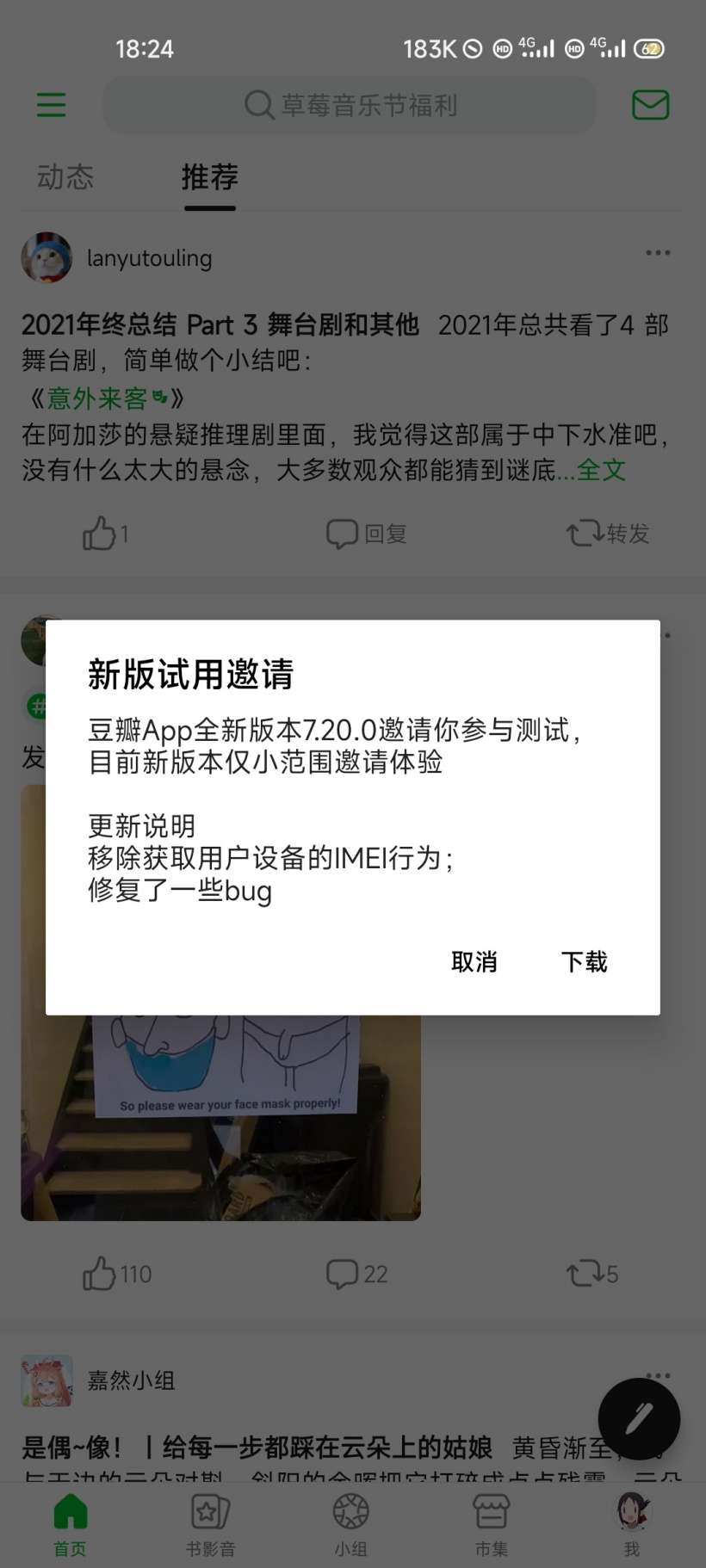Like the post with 110 likes
This screenshot has height=1568, width=706.
coord(116,1274)
